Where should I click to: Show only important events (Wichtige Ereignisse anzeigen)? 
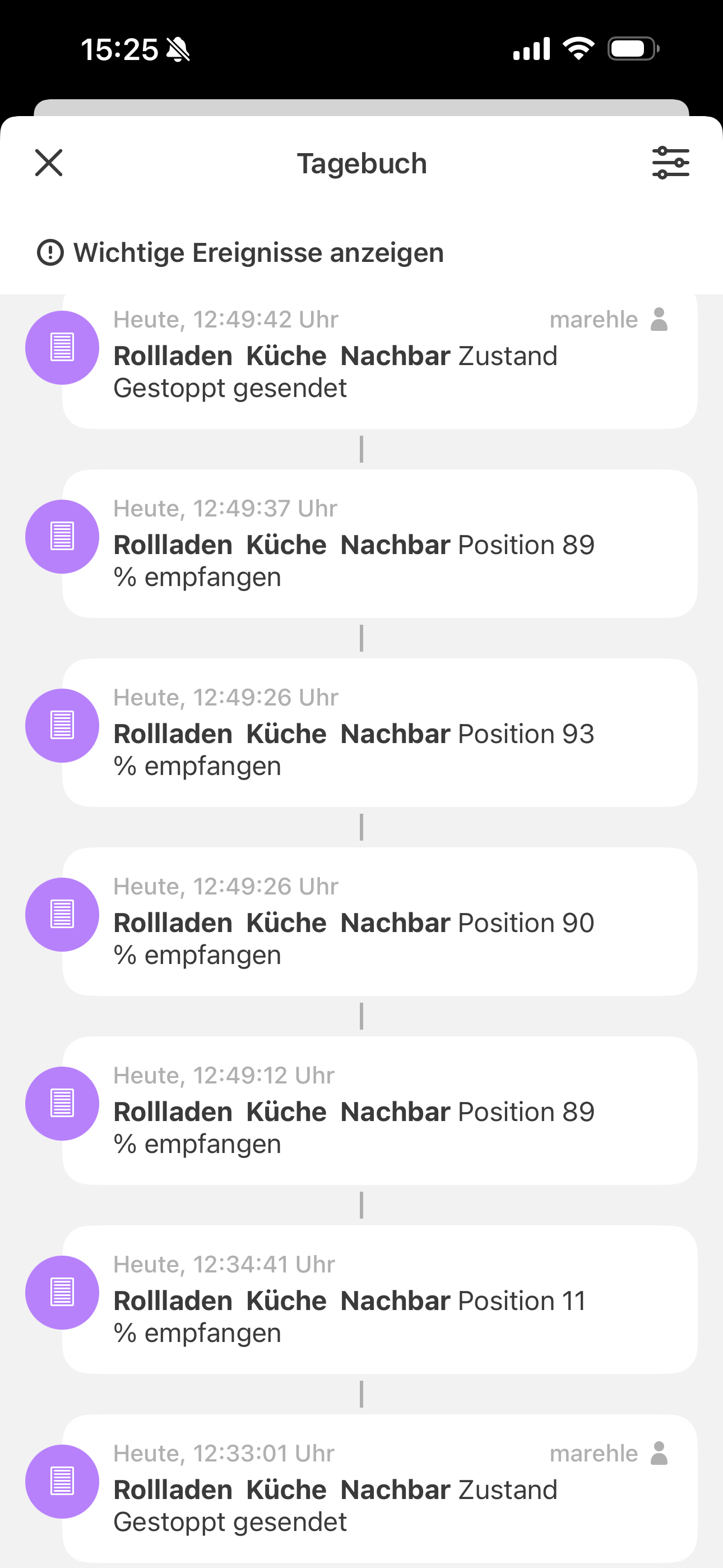pyautogui.click(x=241, y=252)
